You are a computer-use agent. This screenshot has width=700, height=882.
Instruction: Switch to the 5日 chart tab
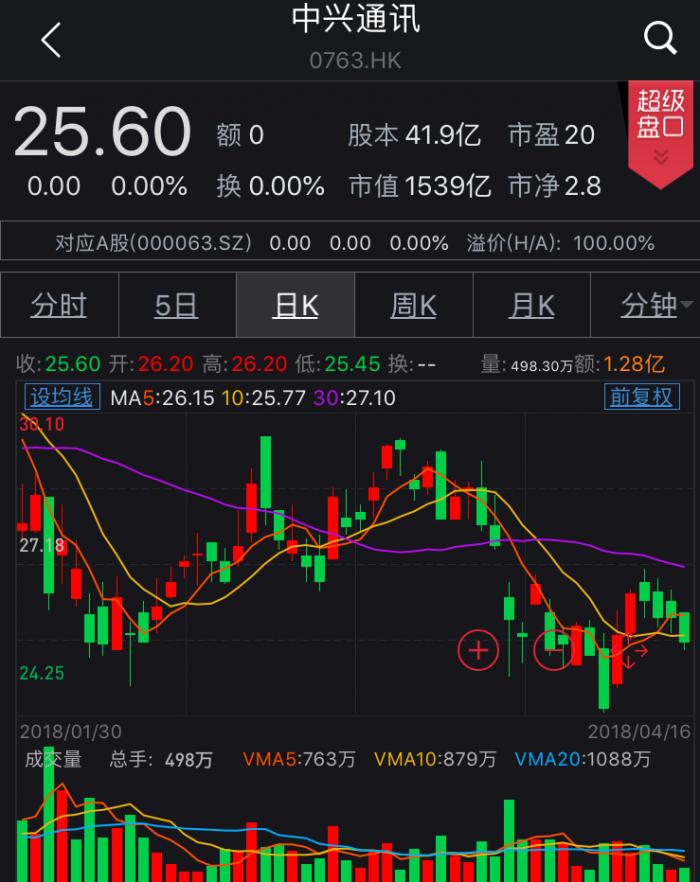(176, 305)
